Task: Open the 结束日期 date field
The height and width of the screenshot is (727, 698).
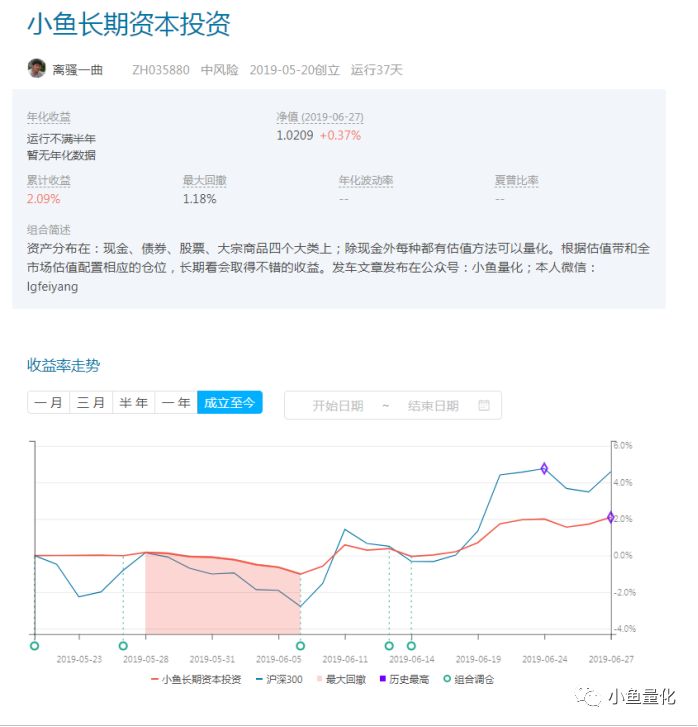Action: tap(433, 406)
